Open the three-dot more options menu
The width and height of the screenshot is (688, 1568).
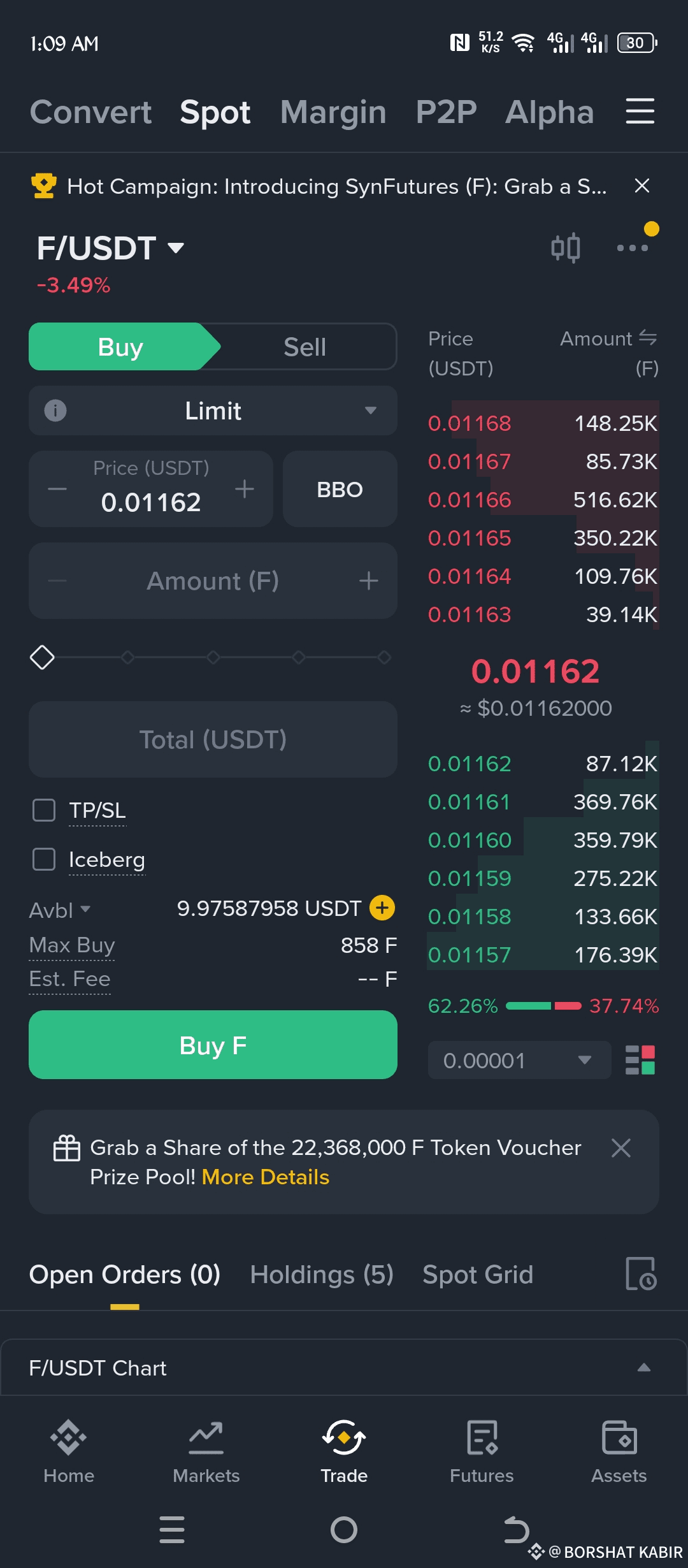point(632,248)
